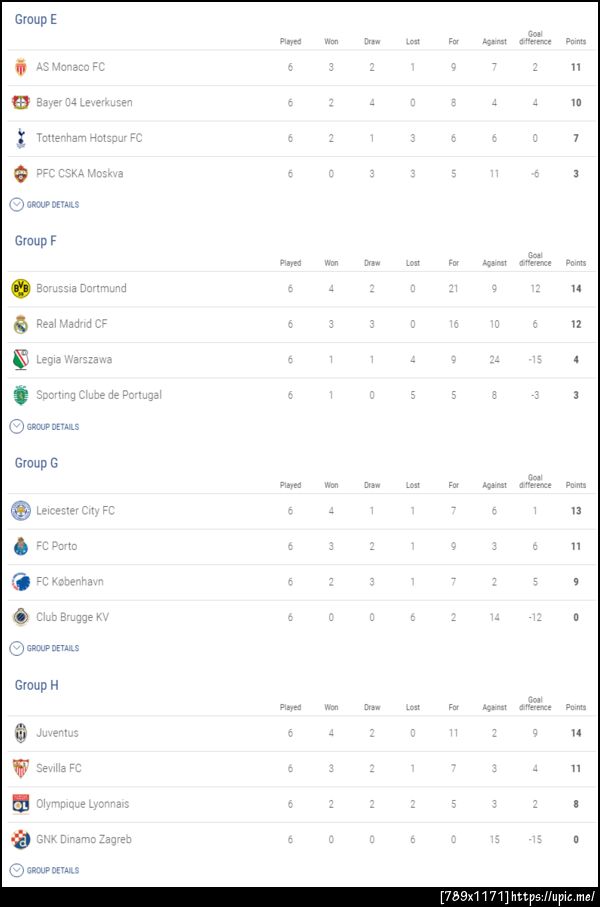
Task: View the Leicester City FC team page
Action: click(75, 510)
